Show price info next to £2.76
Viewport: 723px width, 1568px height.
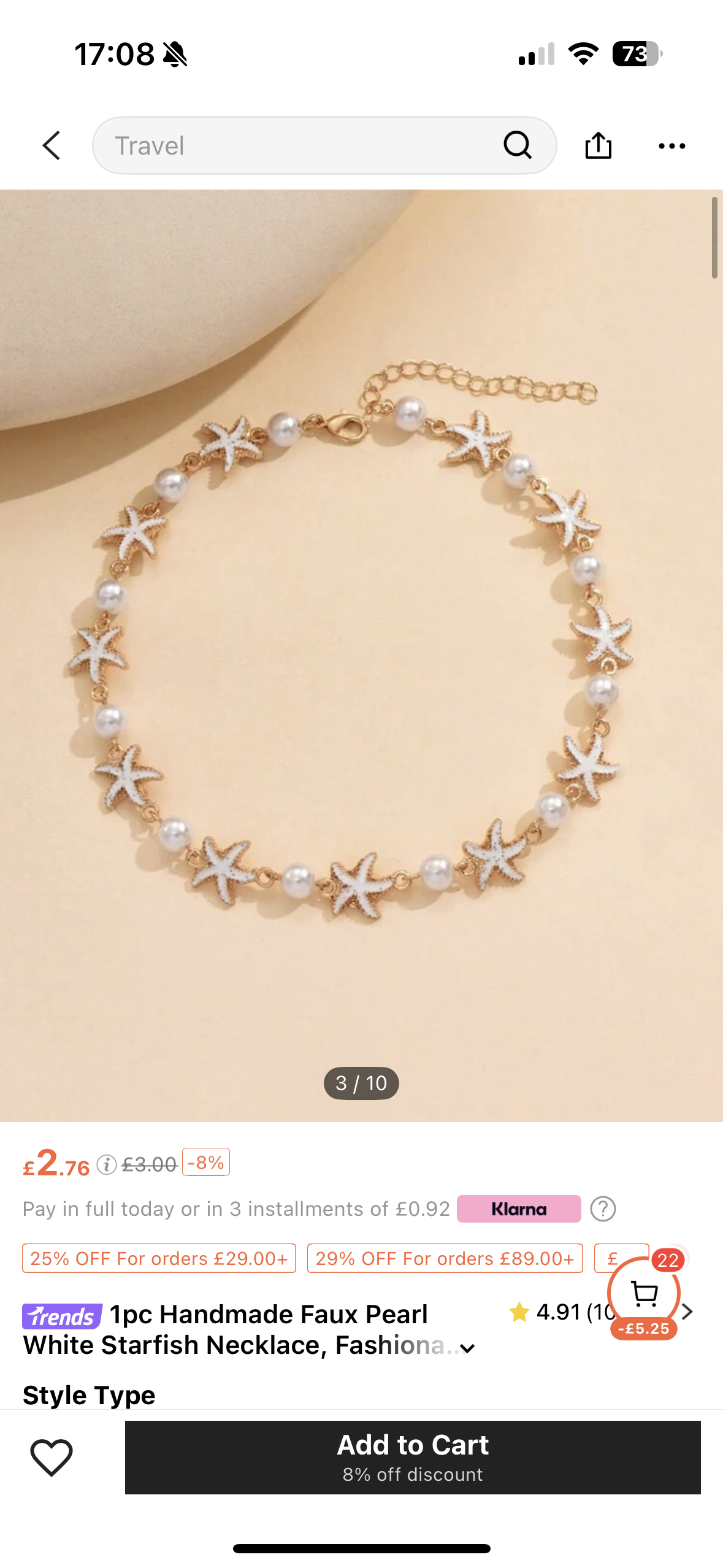(107, 1164)
